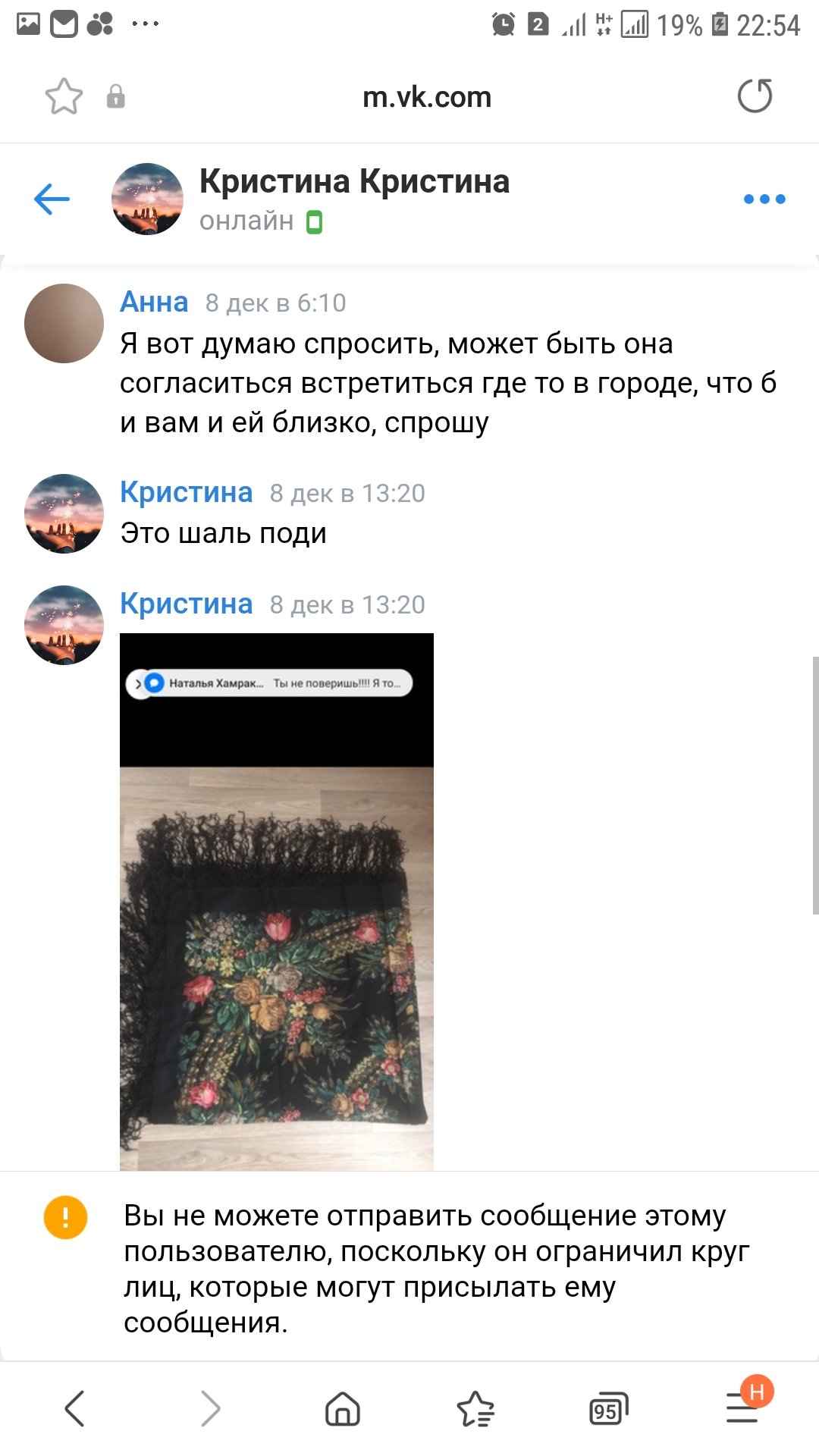Bookmark this page with the star icon
The image size is (819, 1456).
tap(64, 97)
